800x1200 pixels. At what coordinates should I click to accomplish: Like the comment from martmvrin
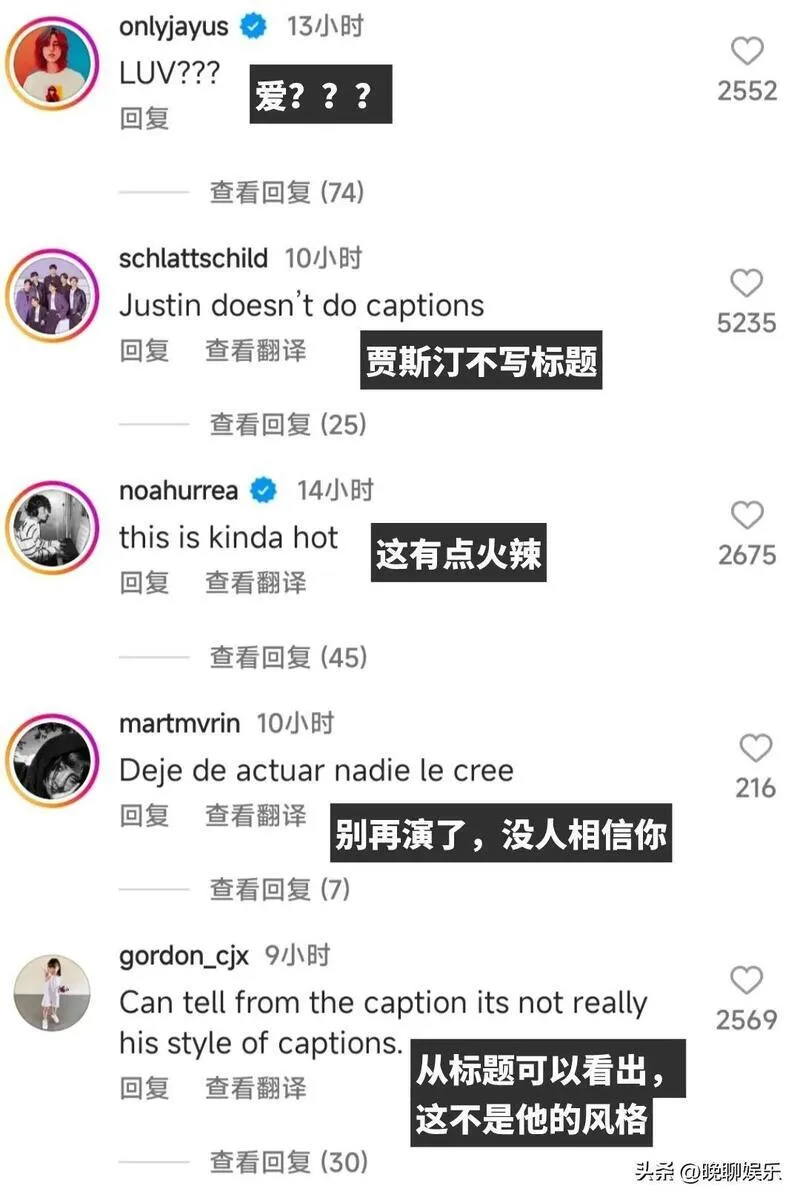tap(755, 749)
